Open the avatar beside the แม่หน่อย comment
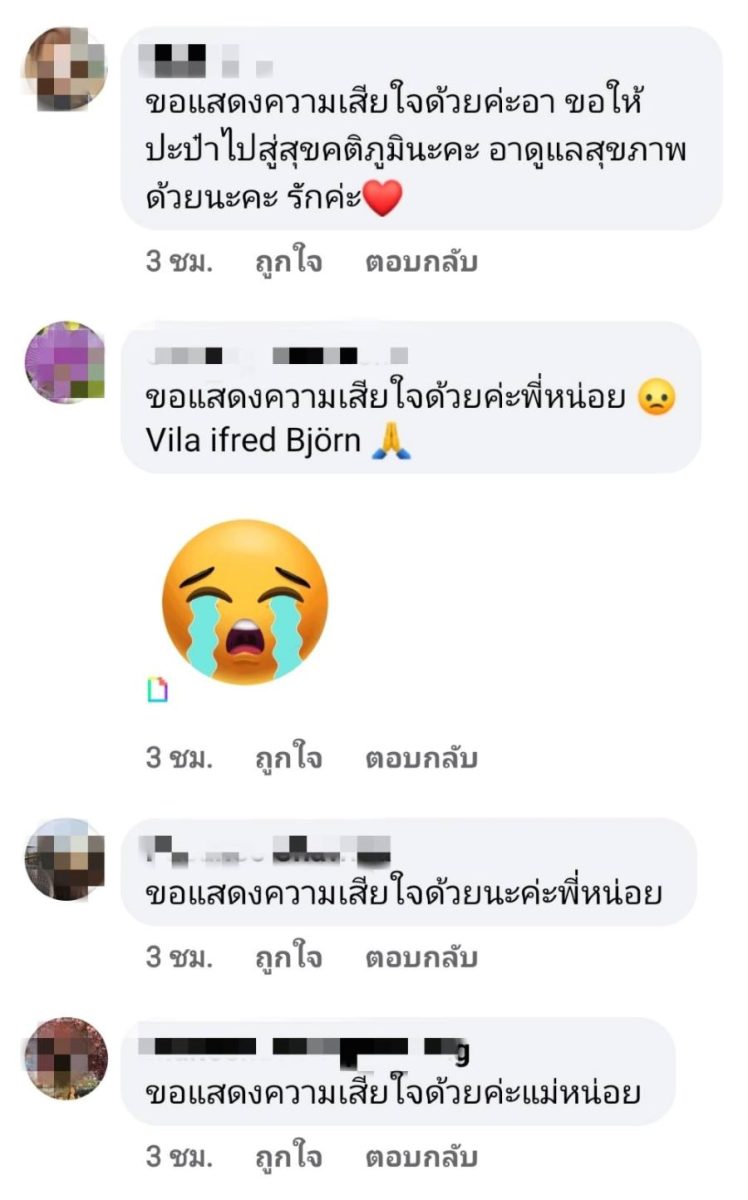748x1200 pixels. [x=65, y=1059]
